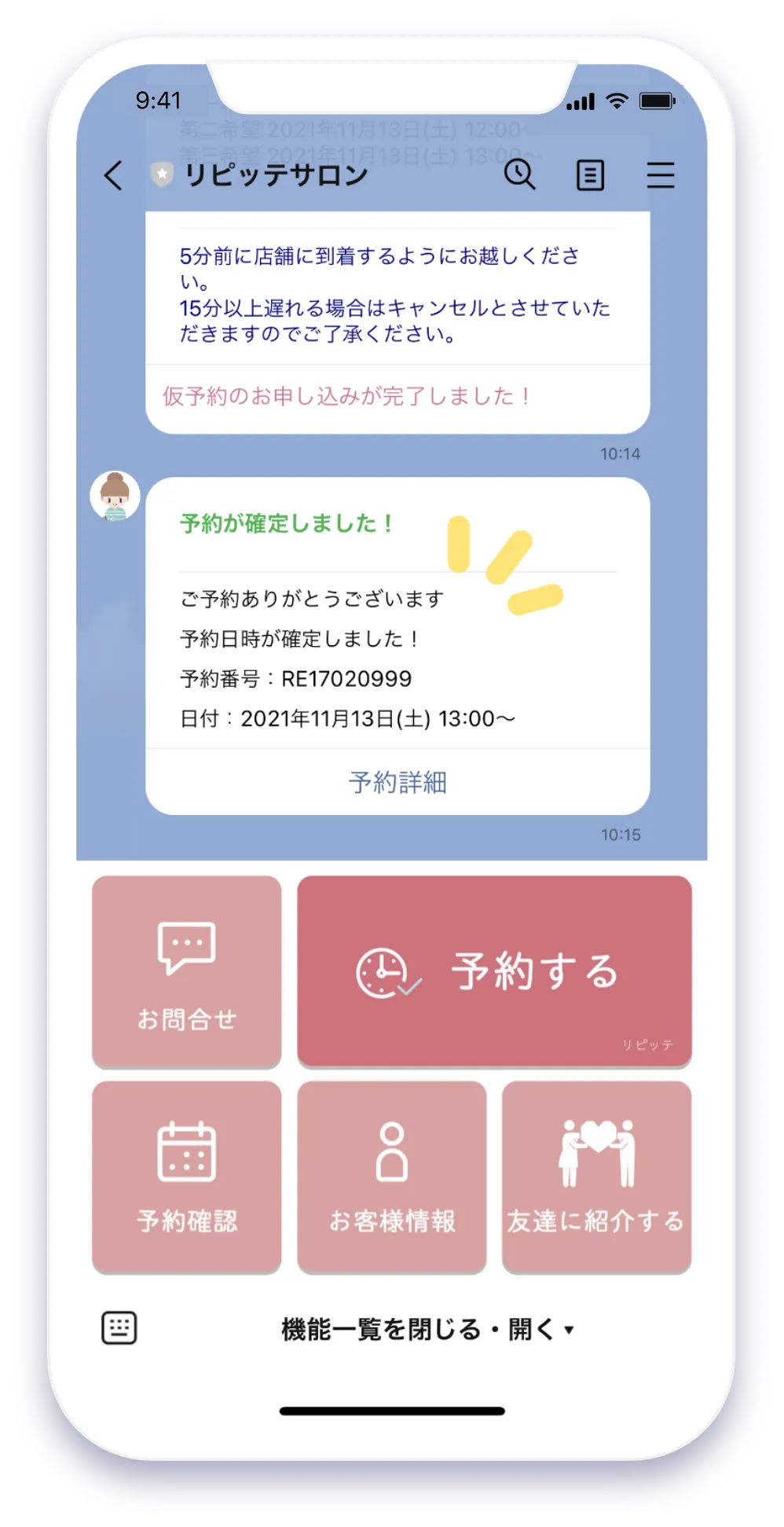Tap the heart referral icon on 友達に紹介する
Screen dimensions: 784x1527
(x=597, y=1150)
